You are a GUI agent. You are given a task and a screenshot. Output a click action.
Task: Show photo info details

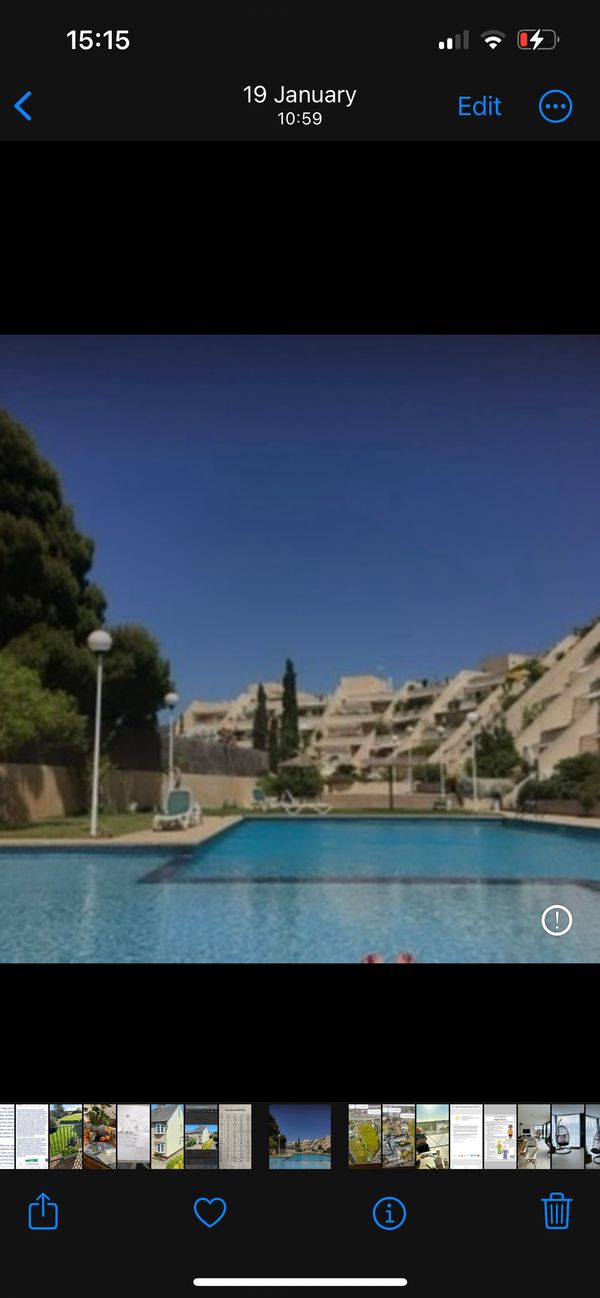pyautogui.click(x=389, y=1213)
